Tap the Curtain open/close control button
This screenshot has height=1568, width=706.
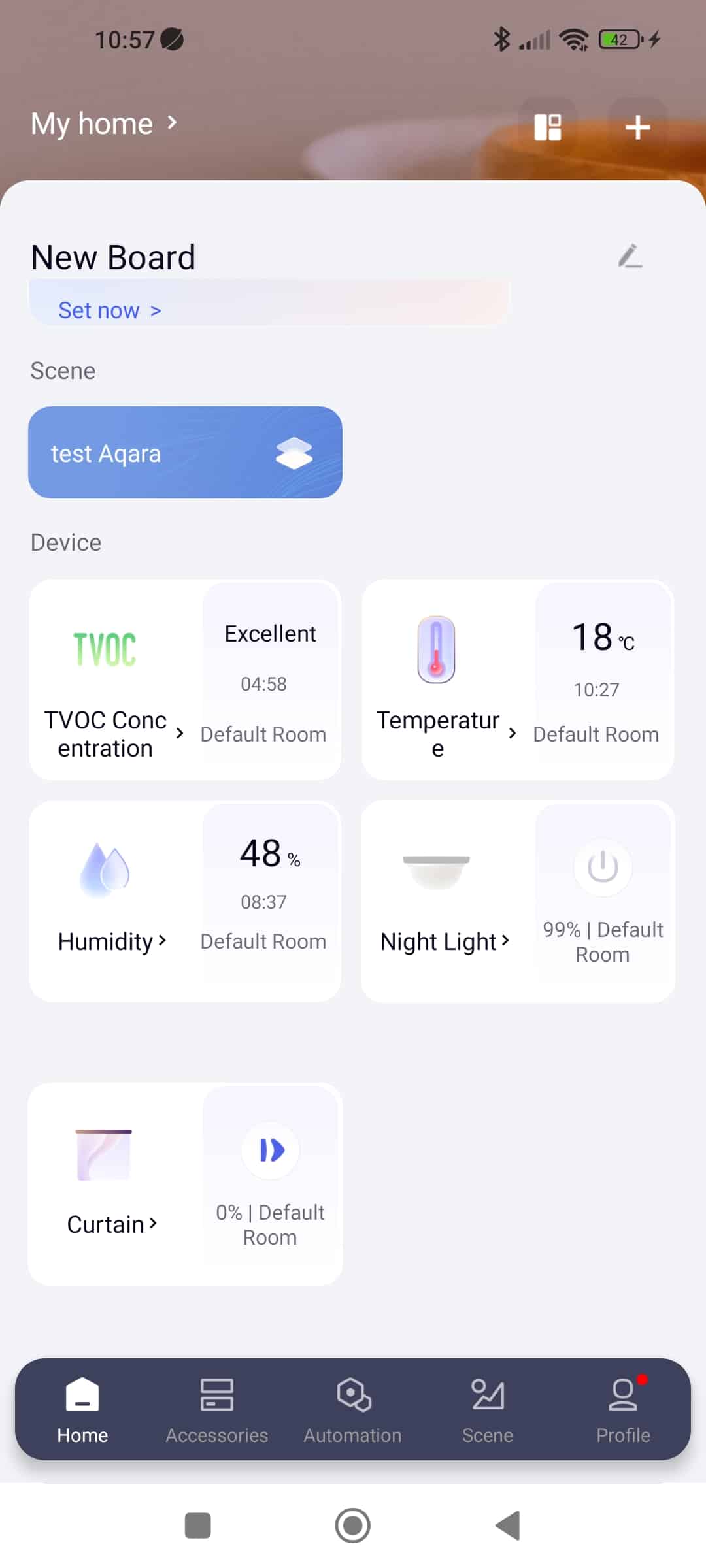click(x=271, y=1151)
